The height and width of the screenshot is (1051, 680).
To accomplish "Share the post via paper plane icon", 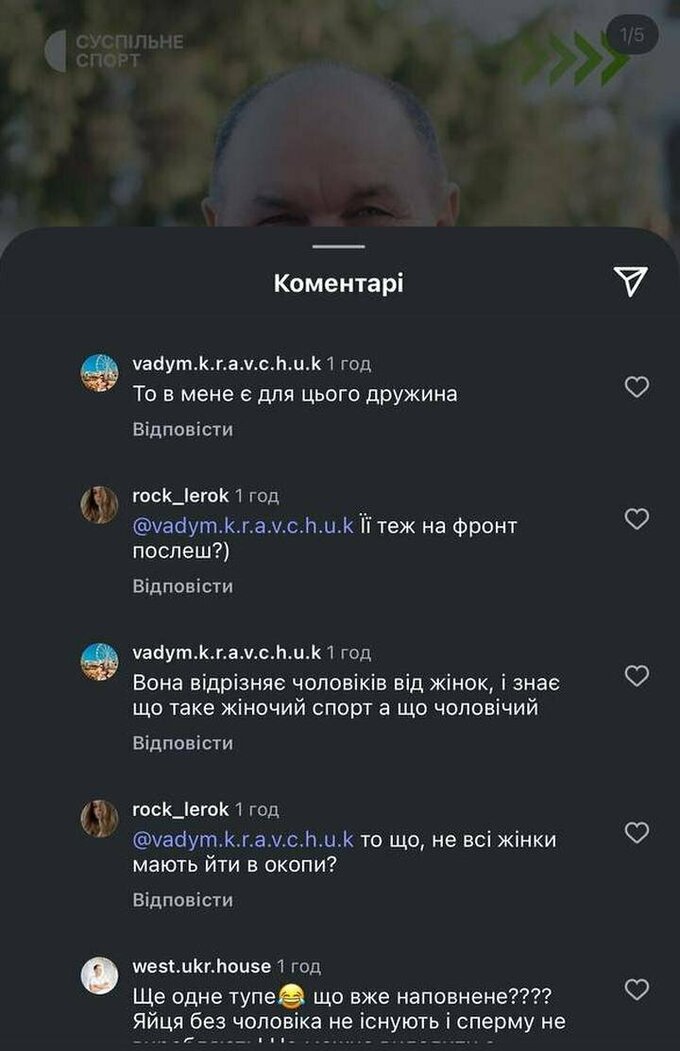I will 631,283.
